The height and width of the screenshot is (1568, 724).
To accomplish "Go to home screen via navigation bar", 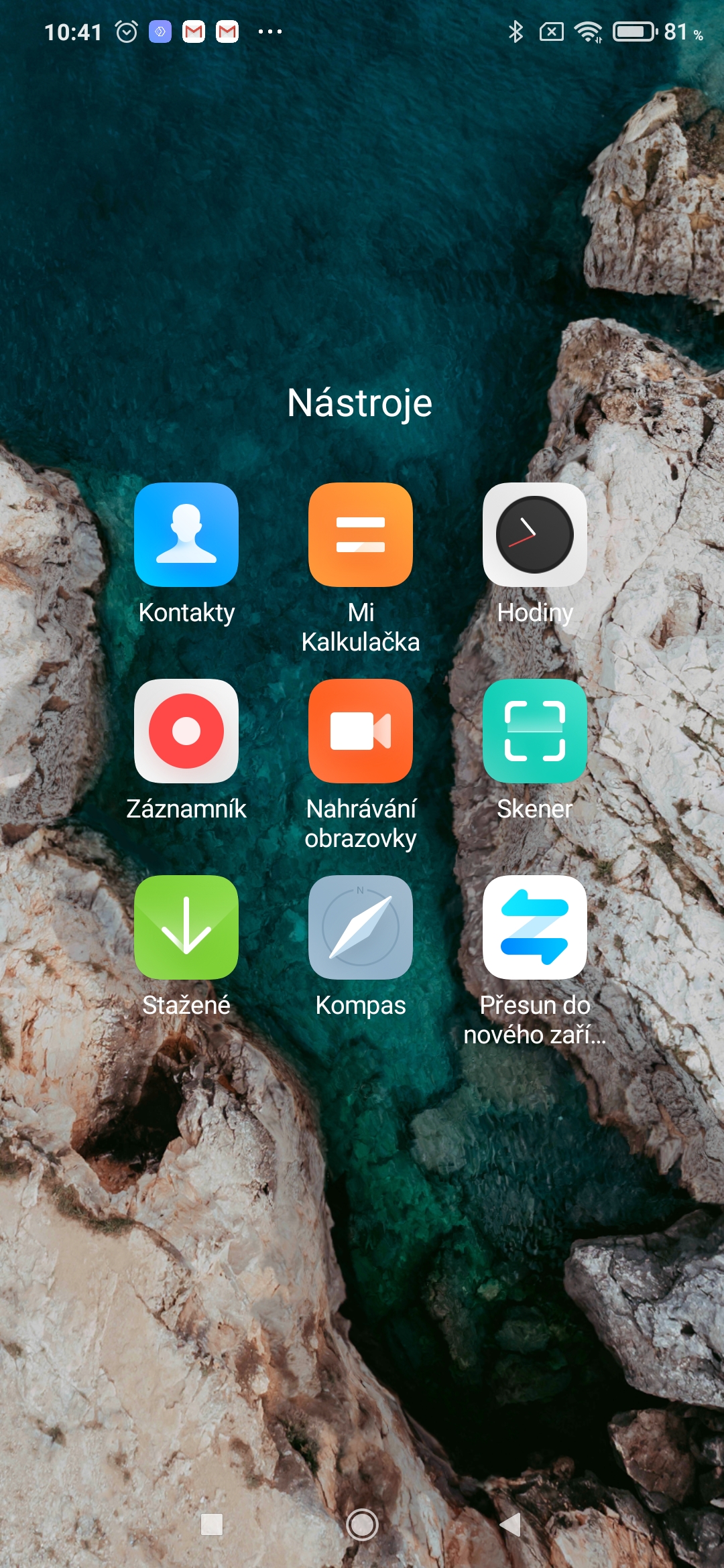I will pos(362,1524).
